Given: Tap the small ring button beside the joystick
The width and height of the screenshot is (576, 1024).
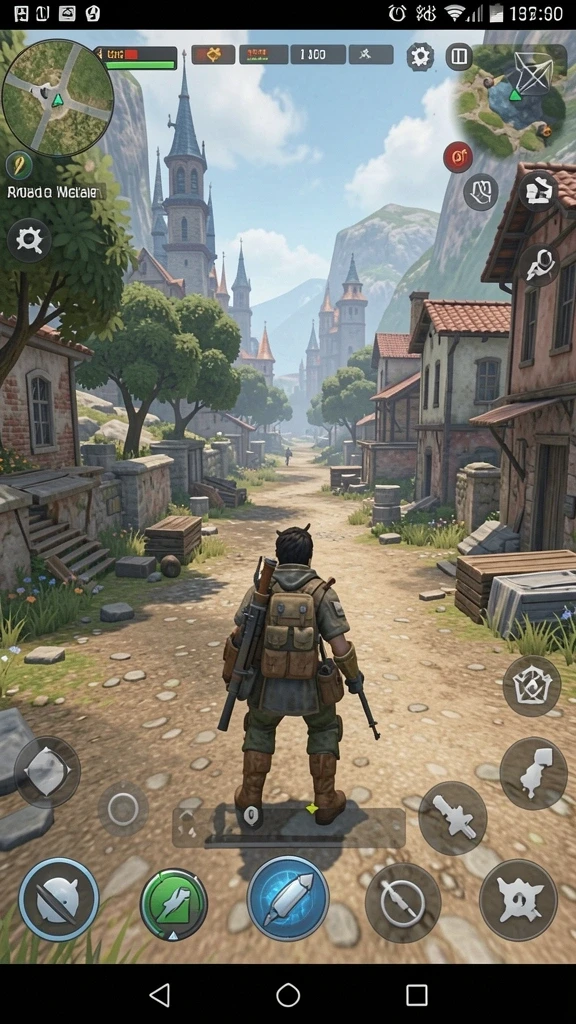Looking at the screenshot, I should point(123,810).
